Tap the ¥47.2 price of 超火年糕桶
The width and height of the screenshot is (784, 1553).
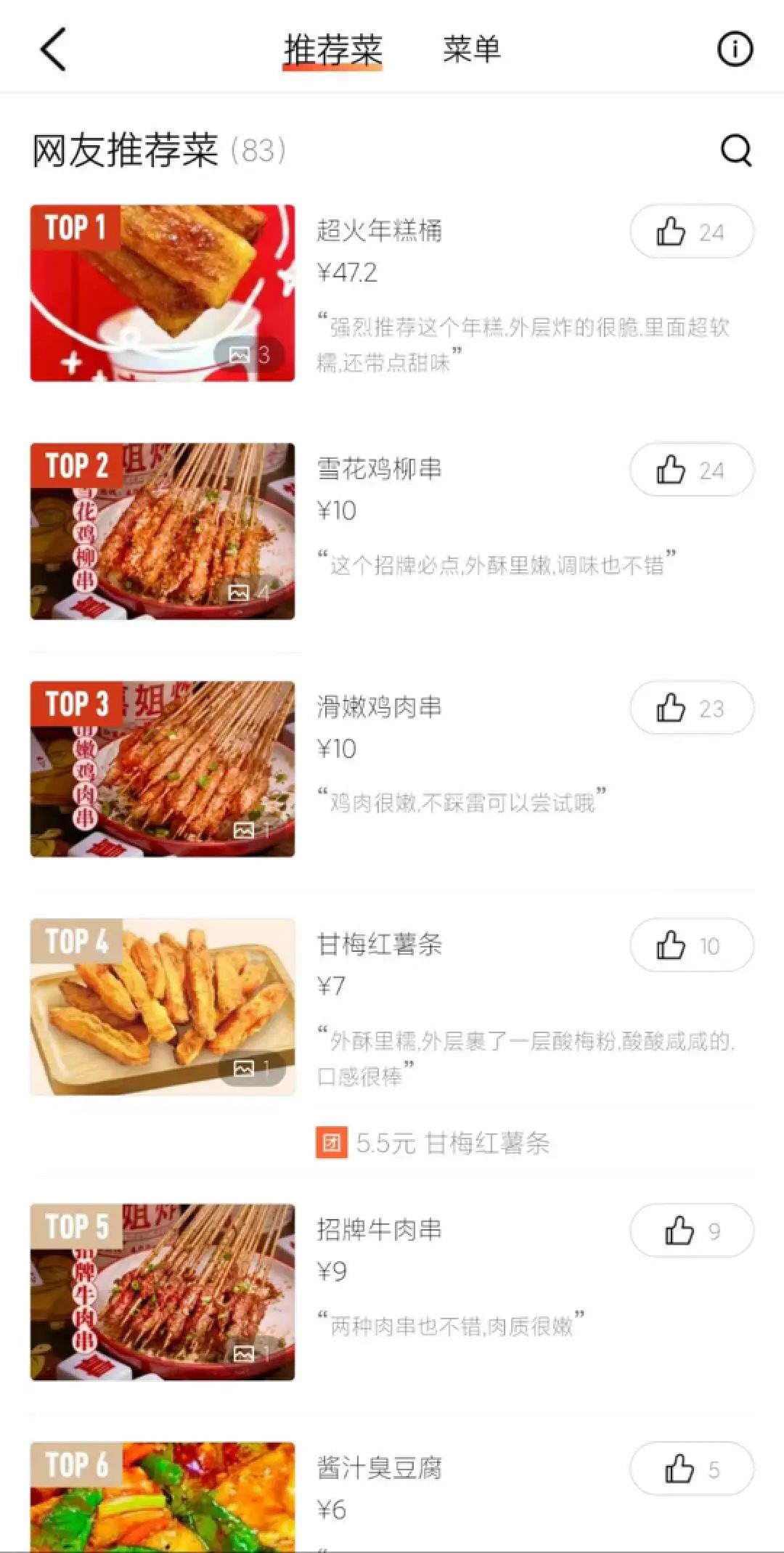tap(345, 273)
